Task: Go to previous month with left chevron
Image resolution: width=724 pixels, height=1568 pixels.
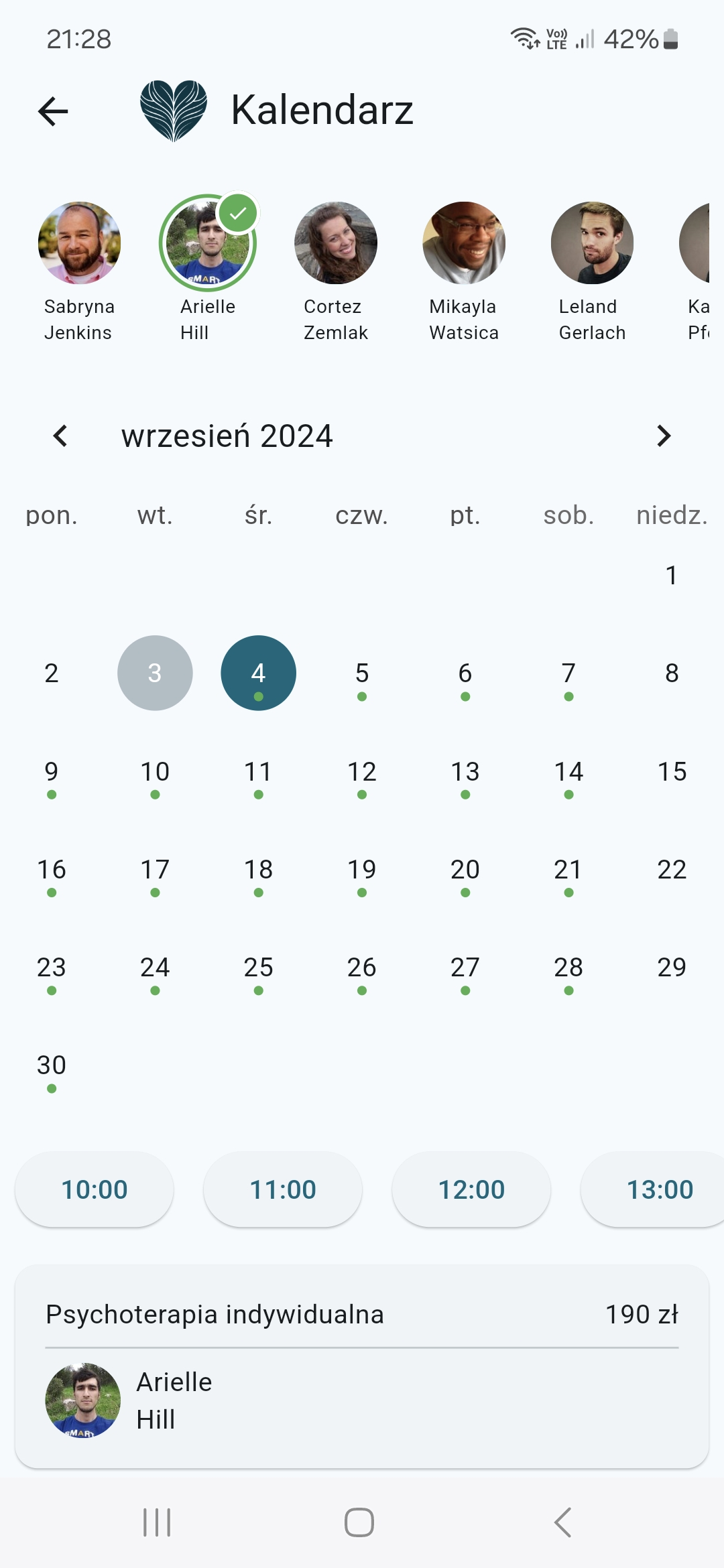Action: 61,436
